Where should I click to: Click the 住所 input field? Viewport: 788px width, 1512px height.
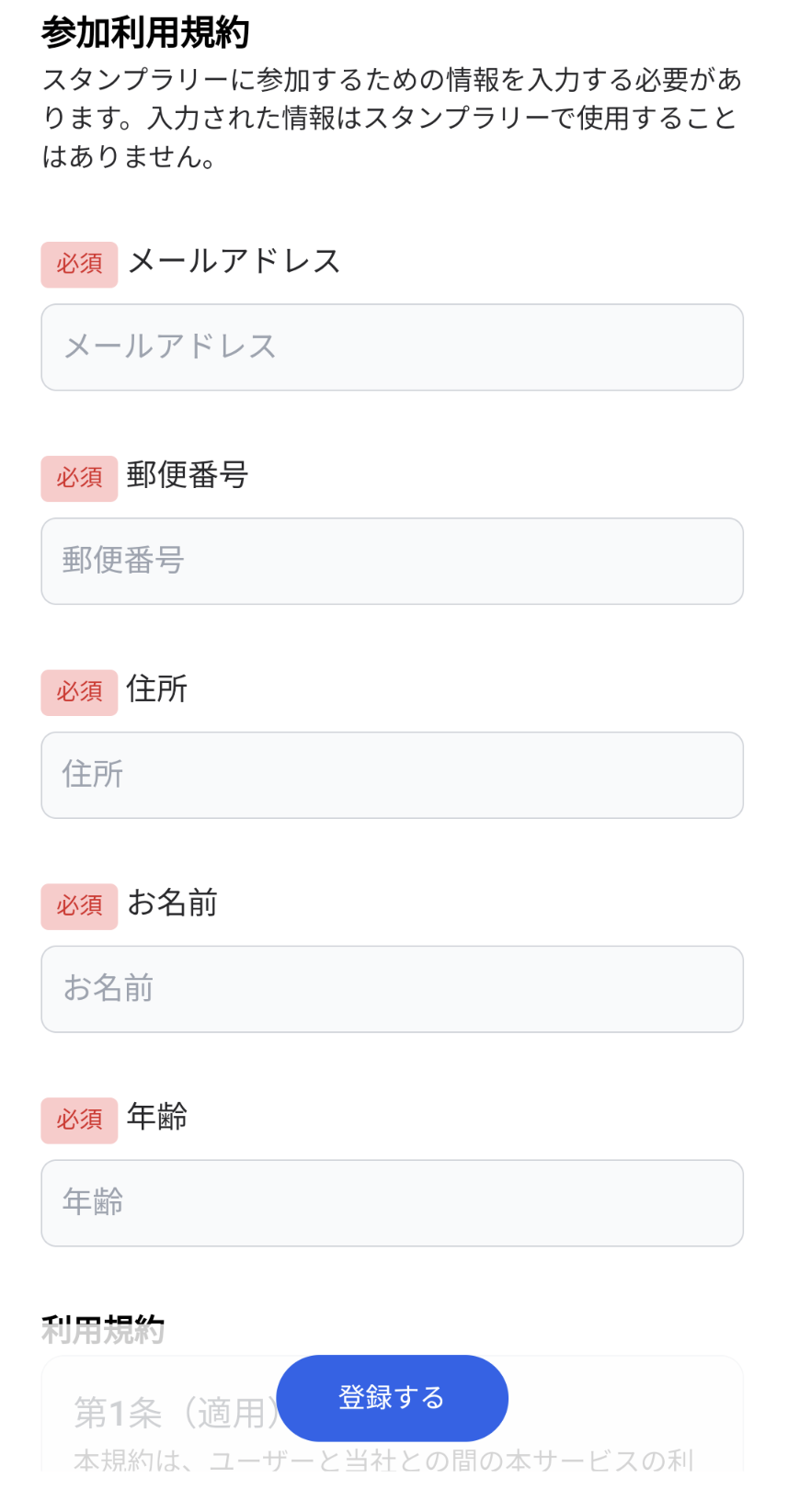click(x=392, y=775)
